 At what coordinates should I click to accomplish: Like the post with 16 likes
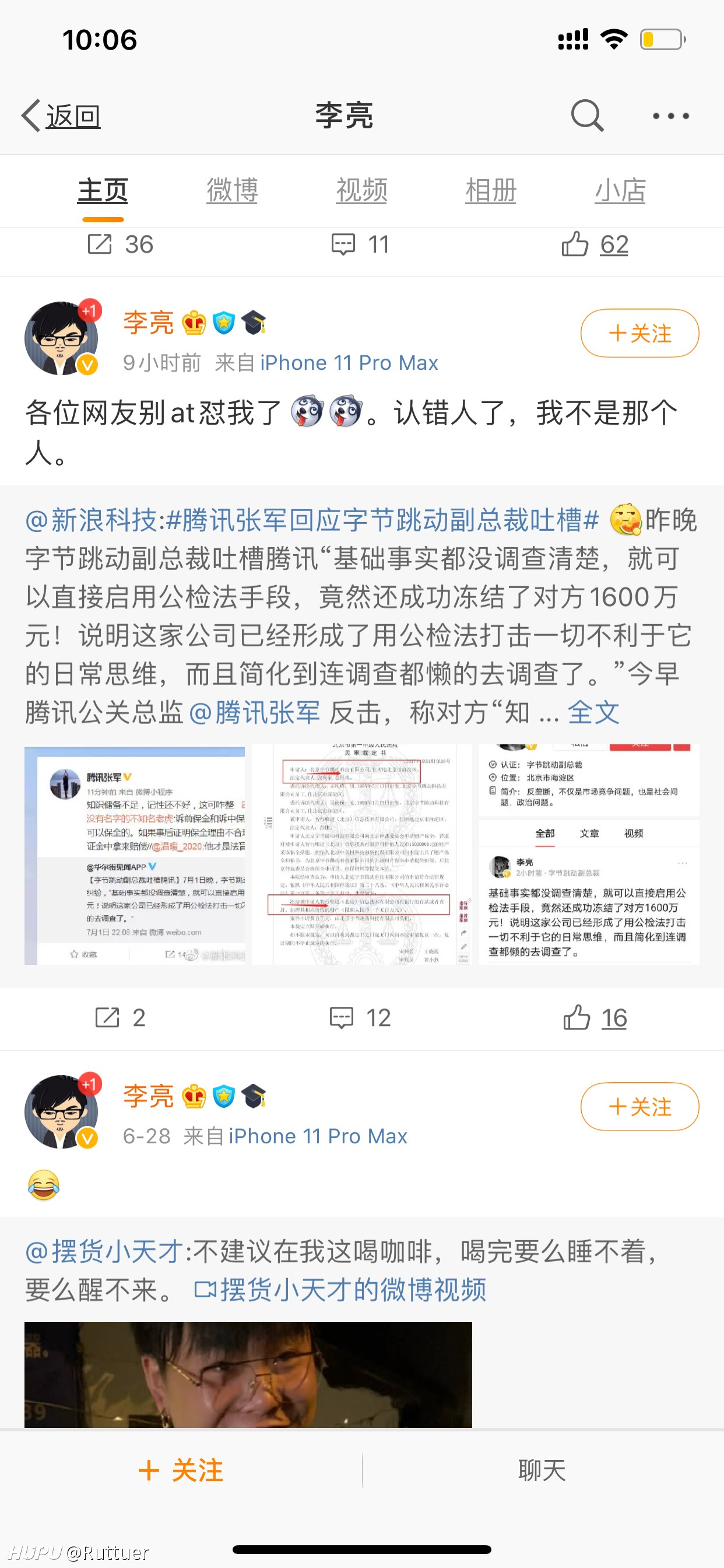tap(595, 1018)
